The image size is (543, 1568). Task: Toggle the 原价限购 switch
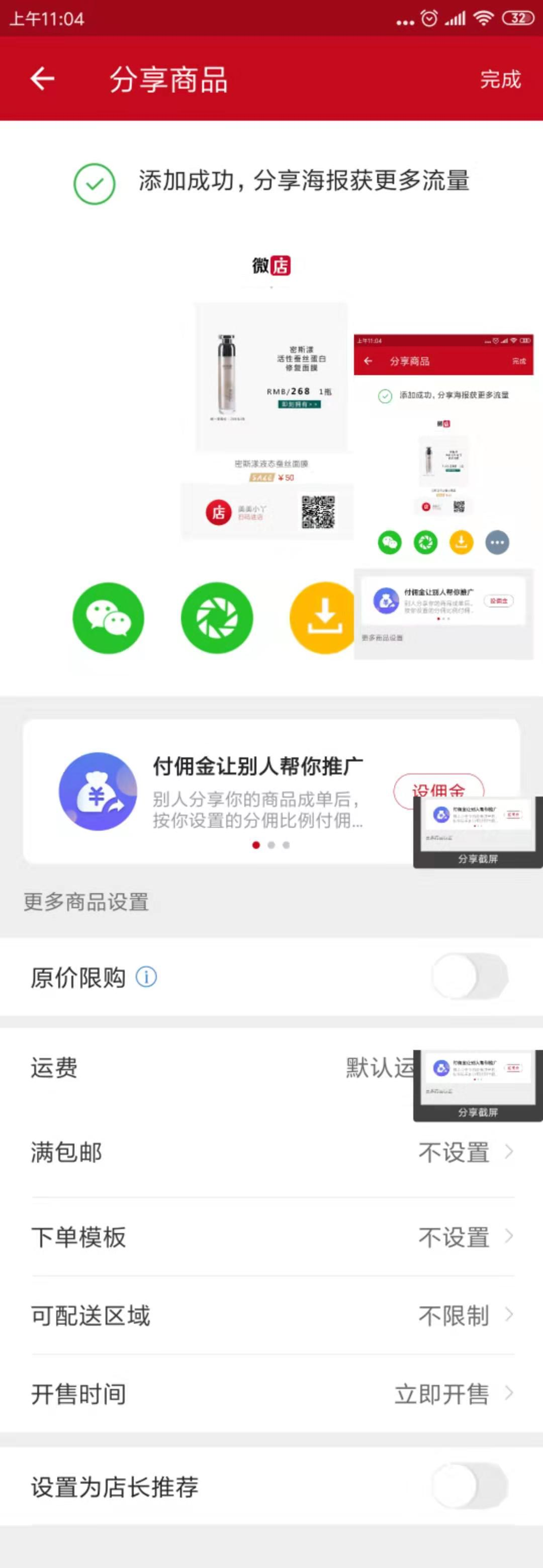(469, 977)
